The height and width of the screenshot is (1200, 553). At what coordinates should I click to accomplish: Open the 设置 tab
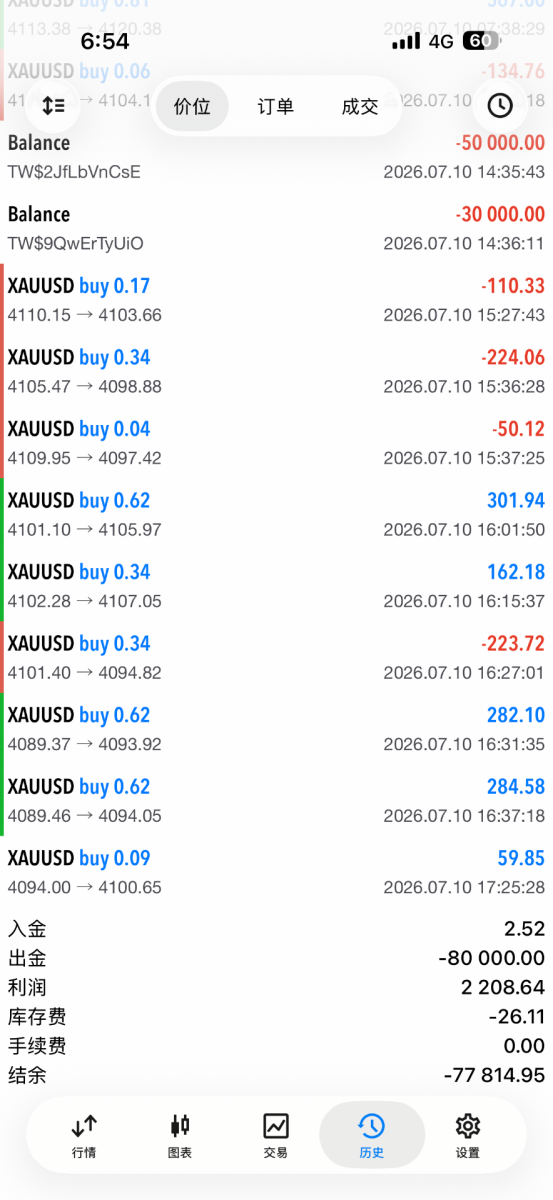(468, 1136)
